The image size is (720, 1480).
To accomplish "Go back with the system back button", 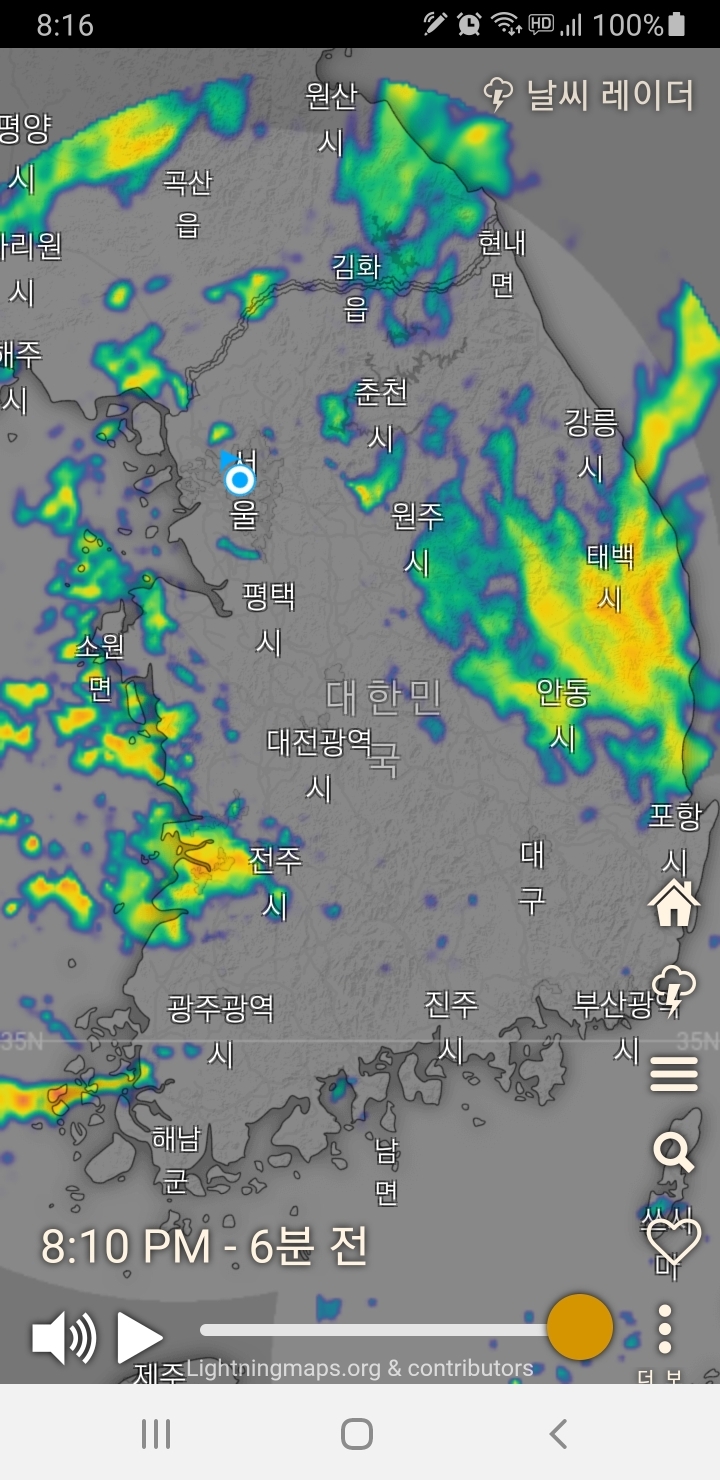I will coord(558,1434).
